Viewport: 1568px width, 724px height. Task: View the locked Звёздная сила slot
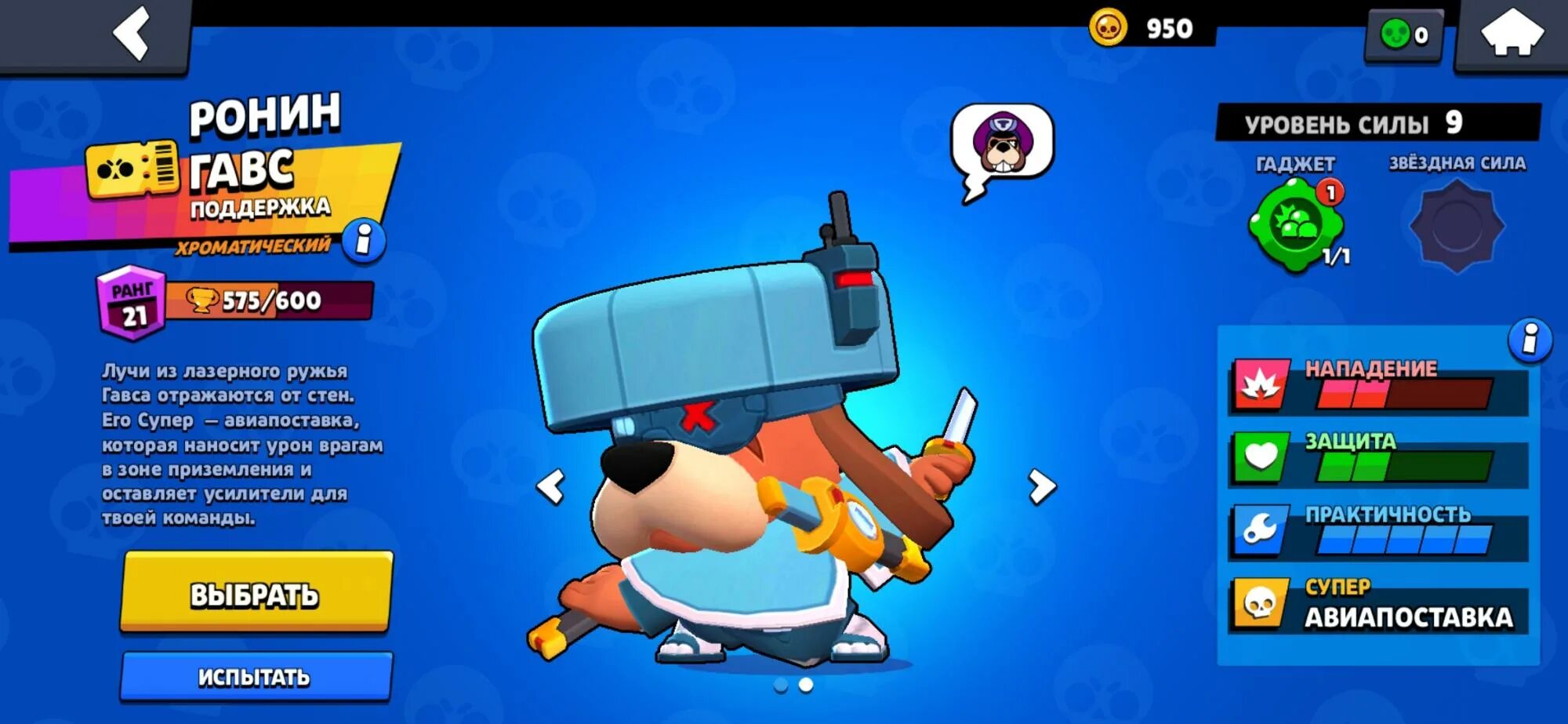point(1457,226)
